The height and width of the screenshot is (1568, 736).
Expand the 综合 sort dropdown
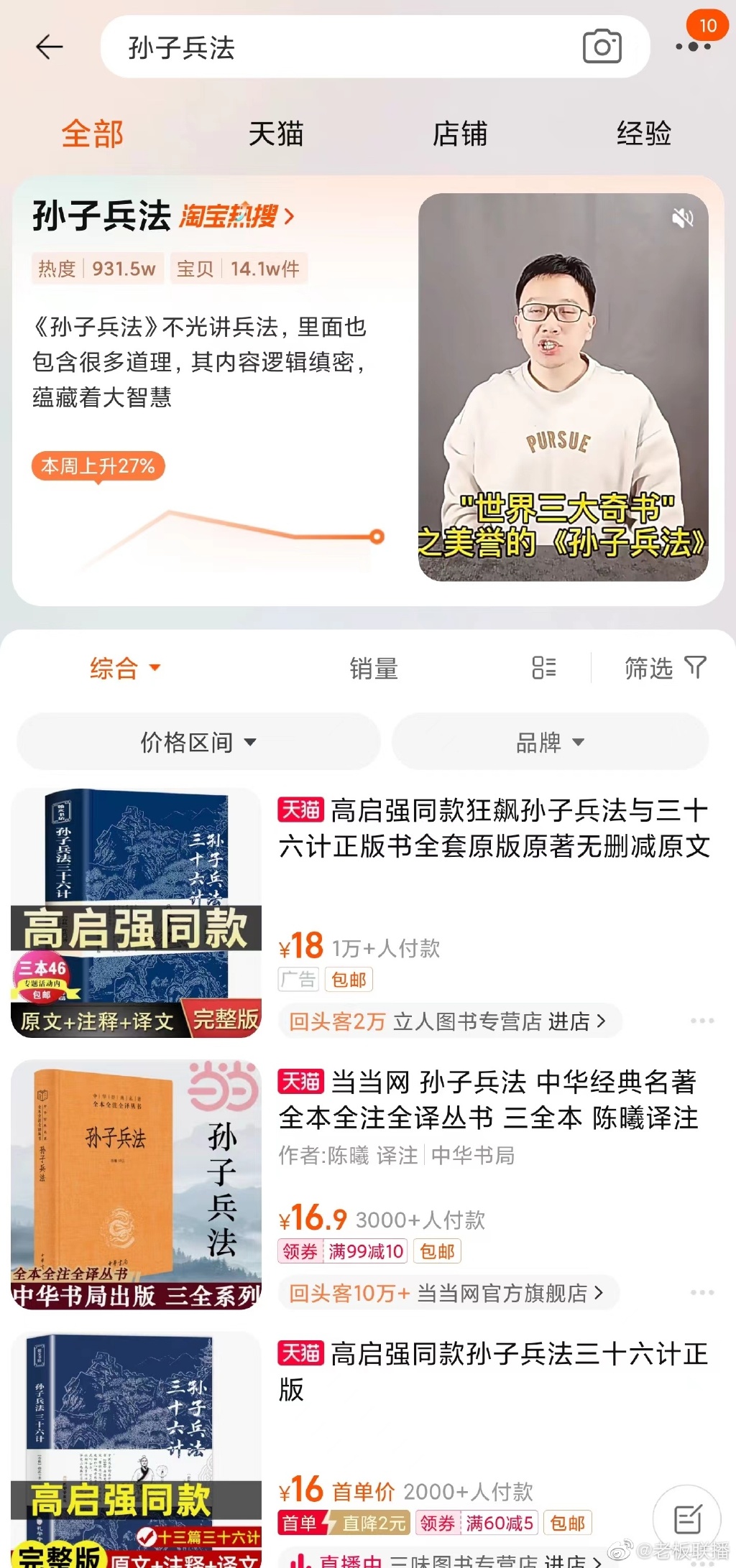pyautogui.click(x=125, y=669)
